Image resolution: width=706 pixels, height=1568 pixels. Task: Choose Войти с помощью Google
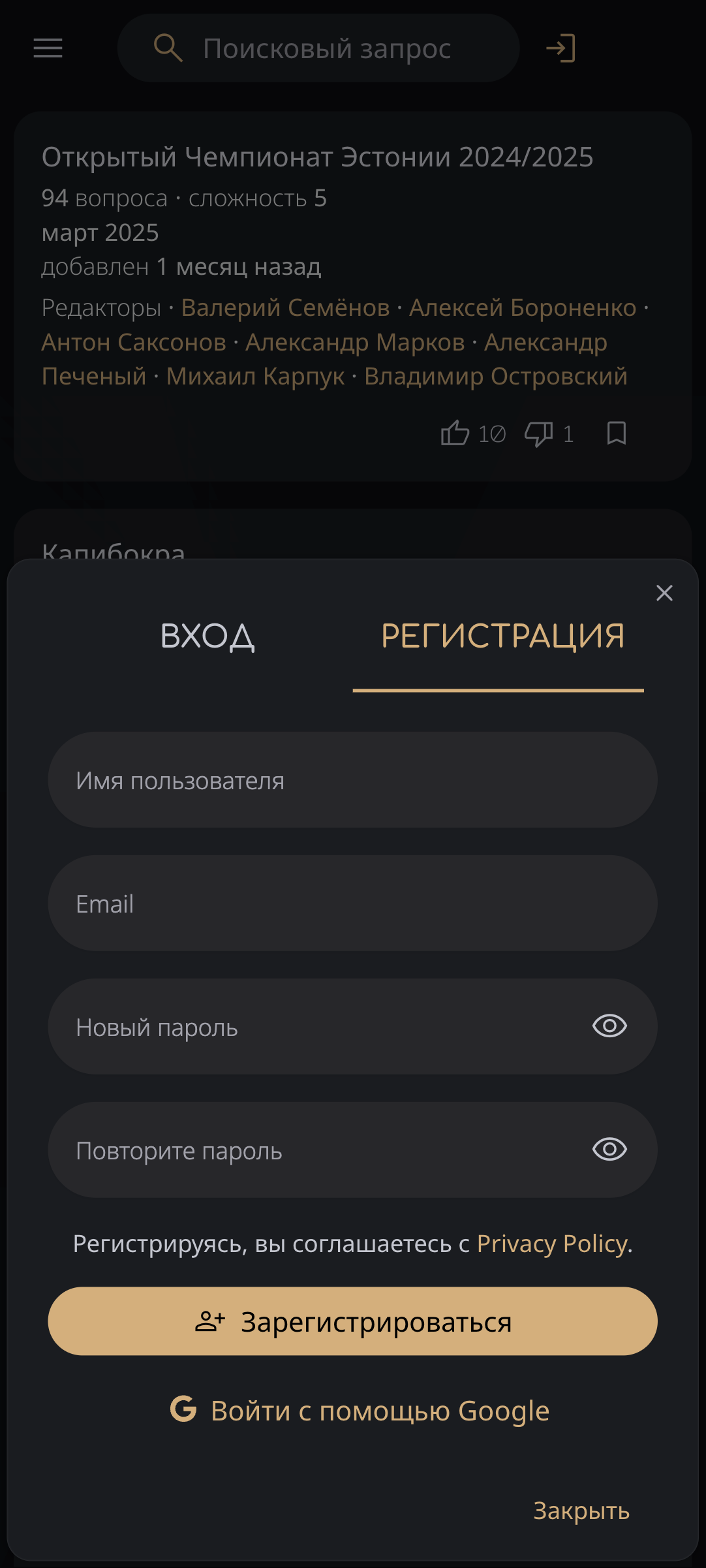(360, 1411)
